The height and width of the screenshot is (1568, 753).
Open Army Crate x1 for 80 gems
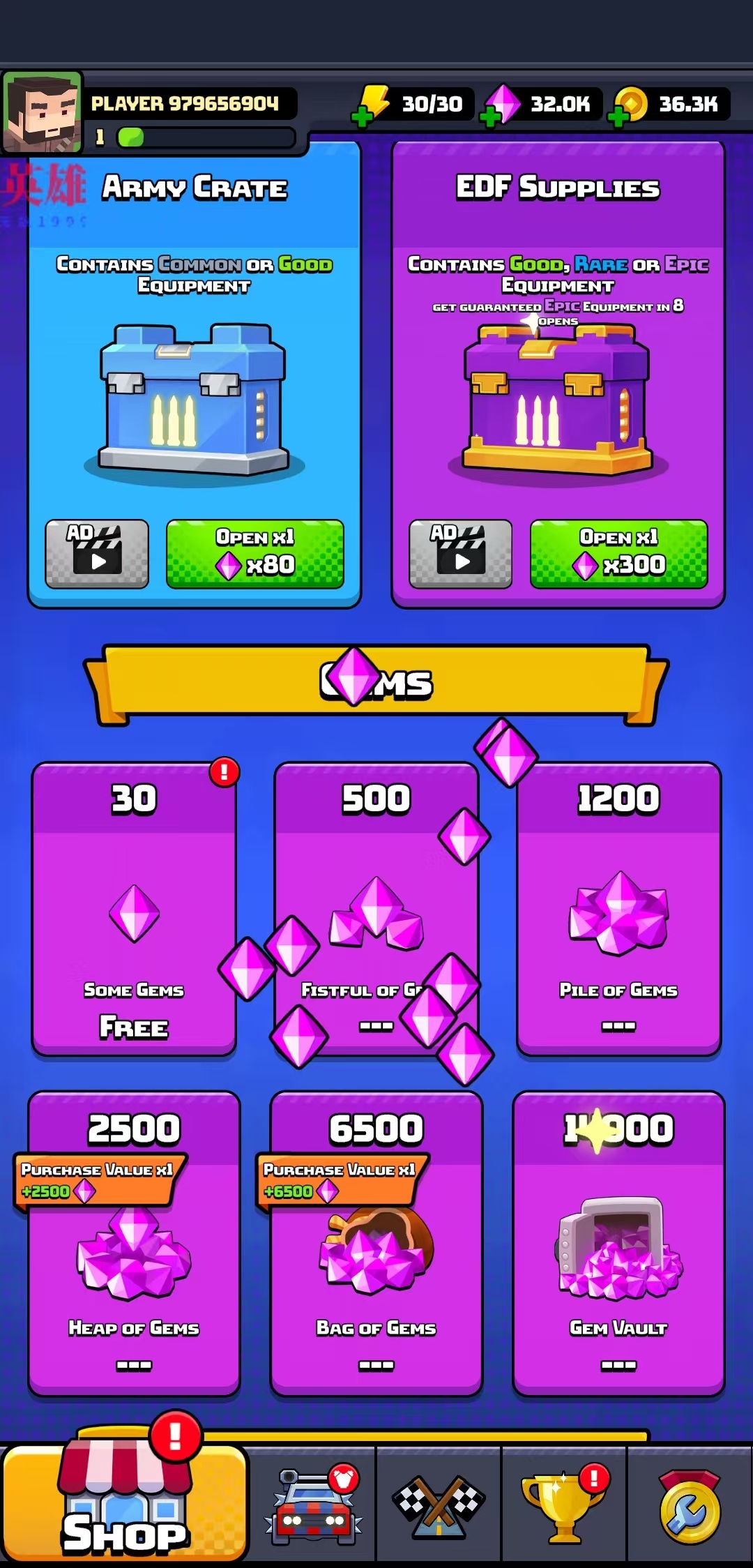(254, 553)
